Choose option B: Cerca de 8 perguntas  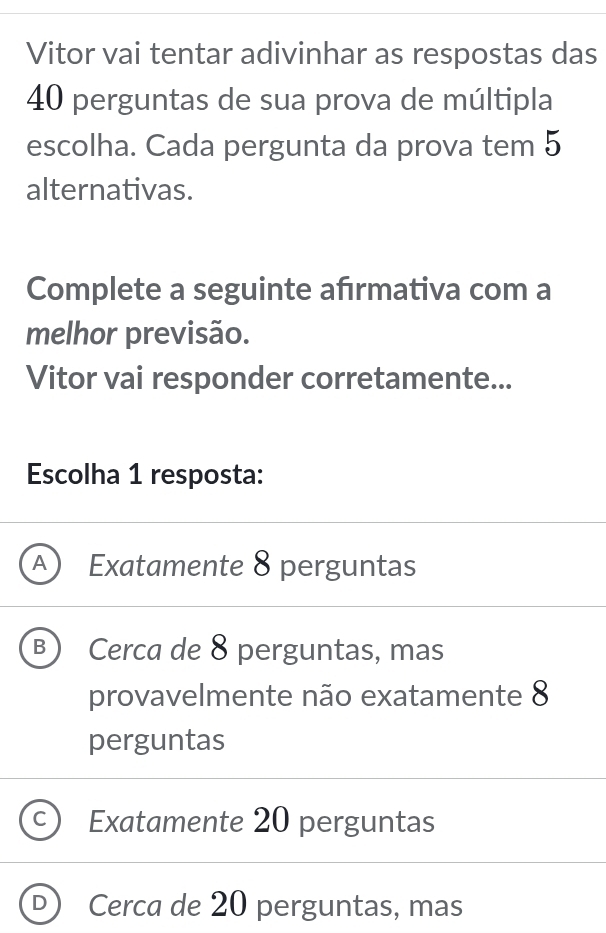(40, 650)
